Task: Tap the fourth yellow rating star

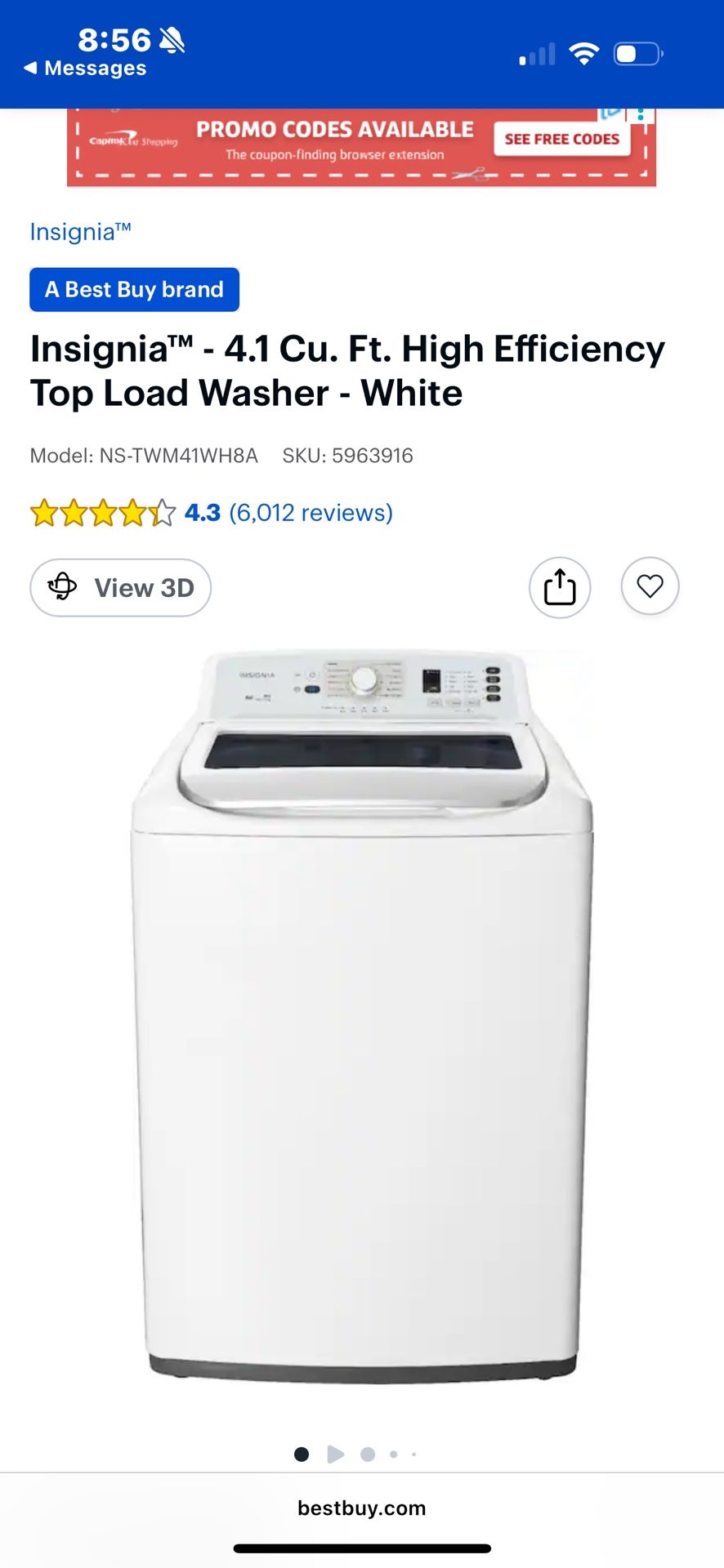Action: click(x=132, y=512)
